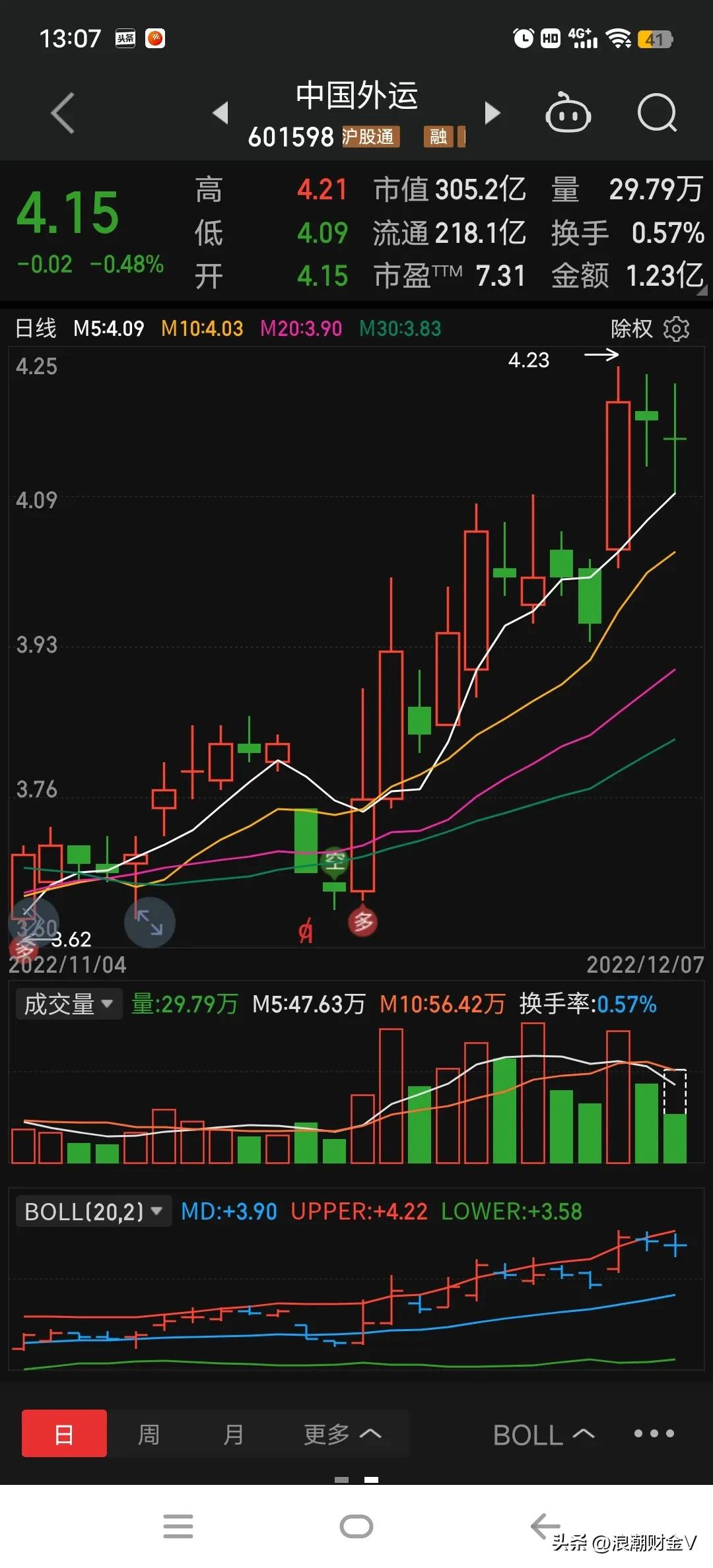This screenshot has width=713, height=1568.
Task: Tap the previous-stock left arrow
Action: [x=221, y=114]
